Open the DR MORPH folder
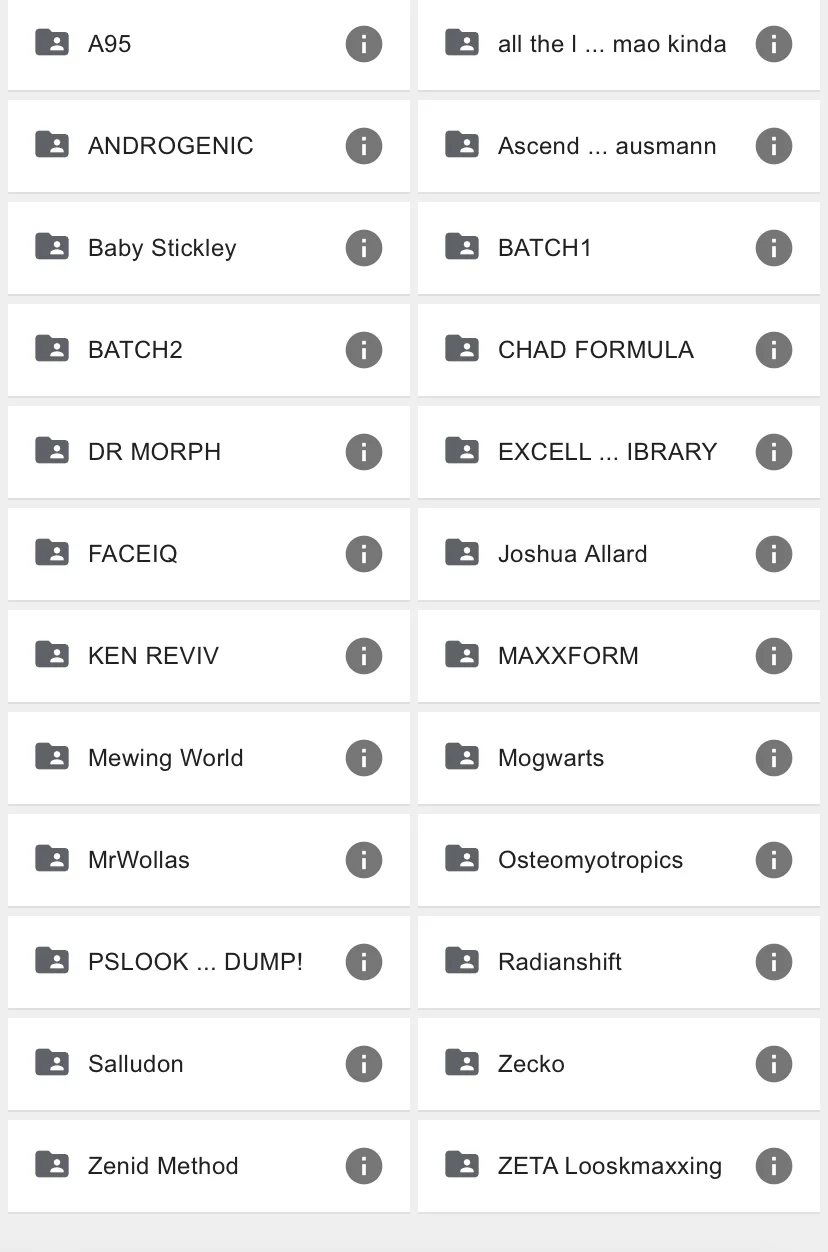 pyautogui.click(x=154, y=452)
